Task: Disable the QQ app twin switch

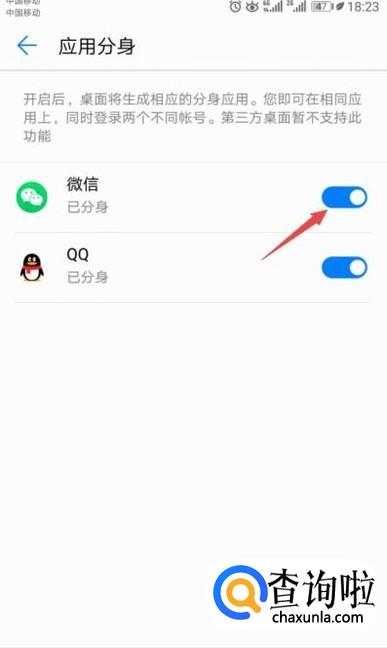Action: point(344,267)
